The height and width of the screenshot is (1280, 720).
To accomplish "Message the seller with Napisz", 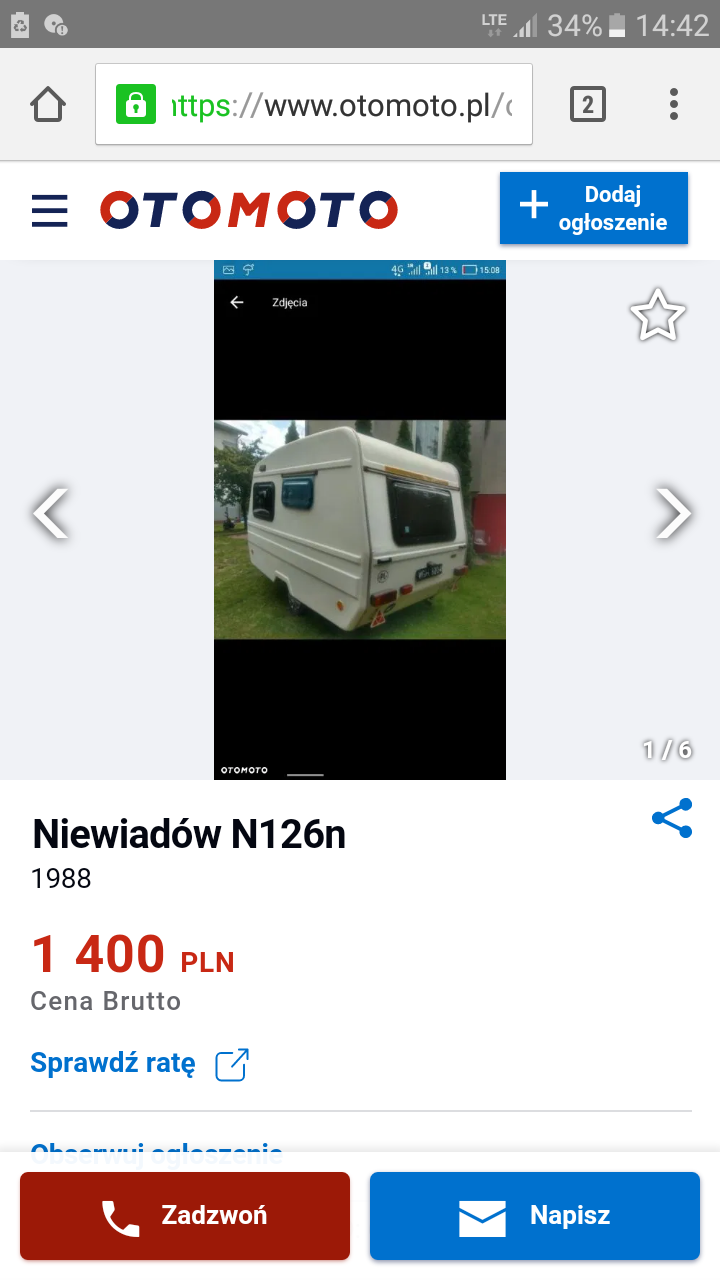I will pyautogui.click(x=535, y=1216).
